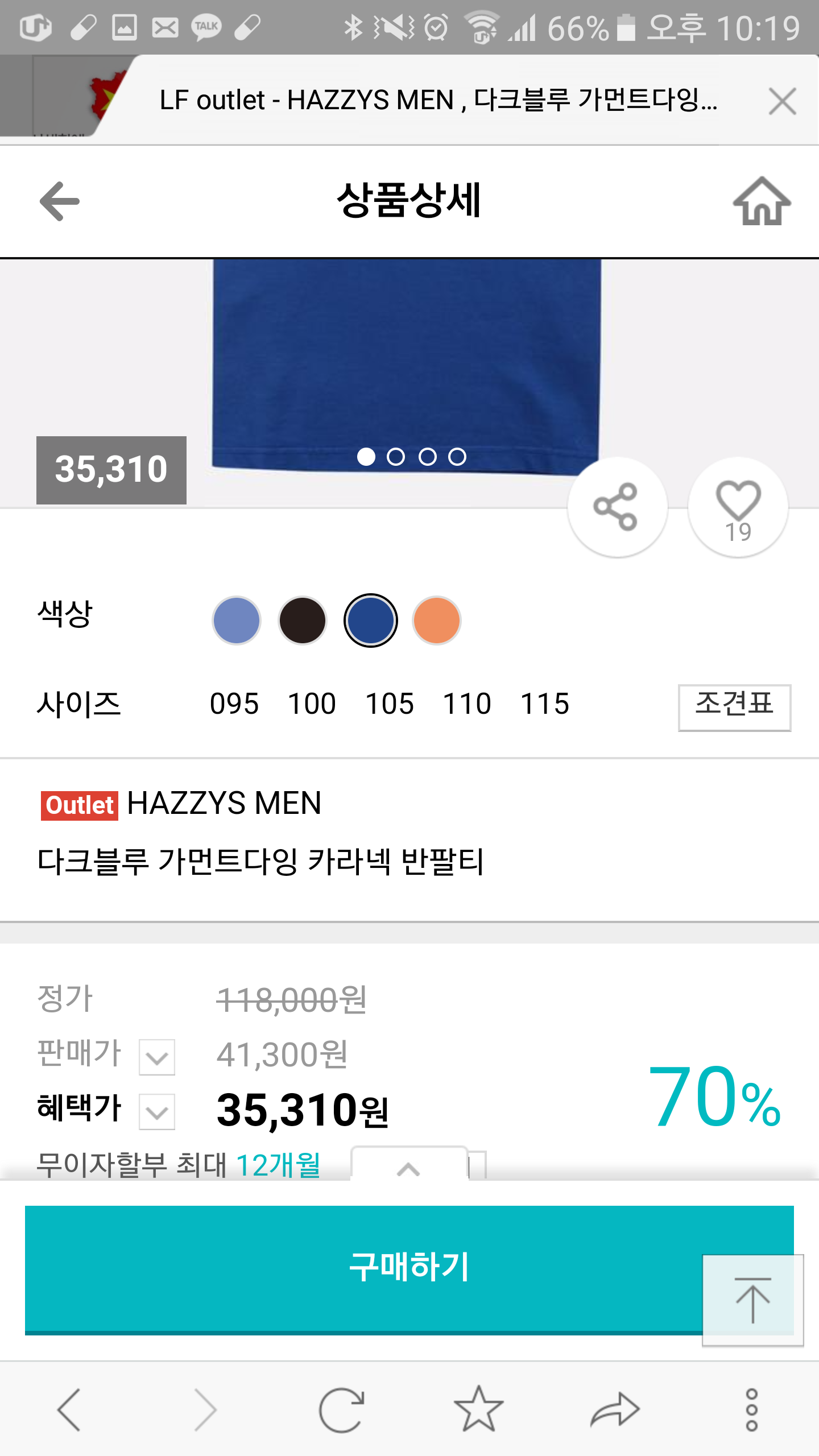Add the product to wishlist with heart

pyautogui.click(x=738, y=506)
